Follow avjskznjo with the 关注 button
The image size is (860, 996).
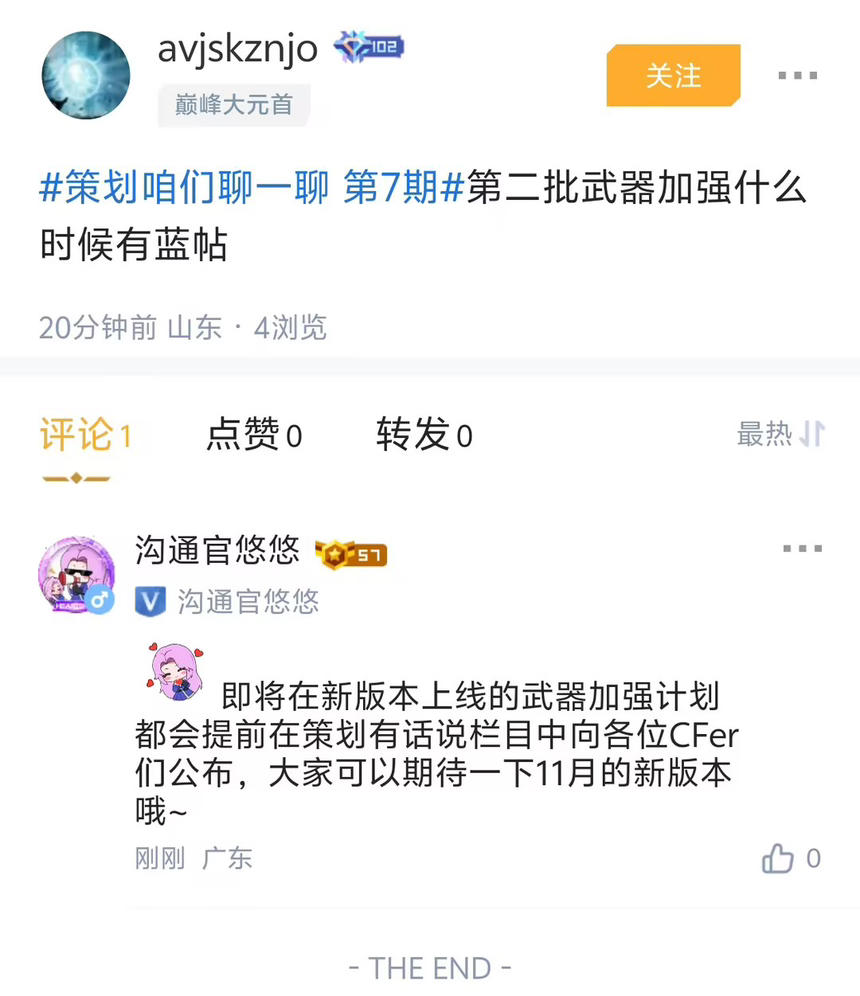673,76
